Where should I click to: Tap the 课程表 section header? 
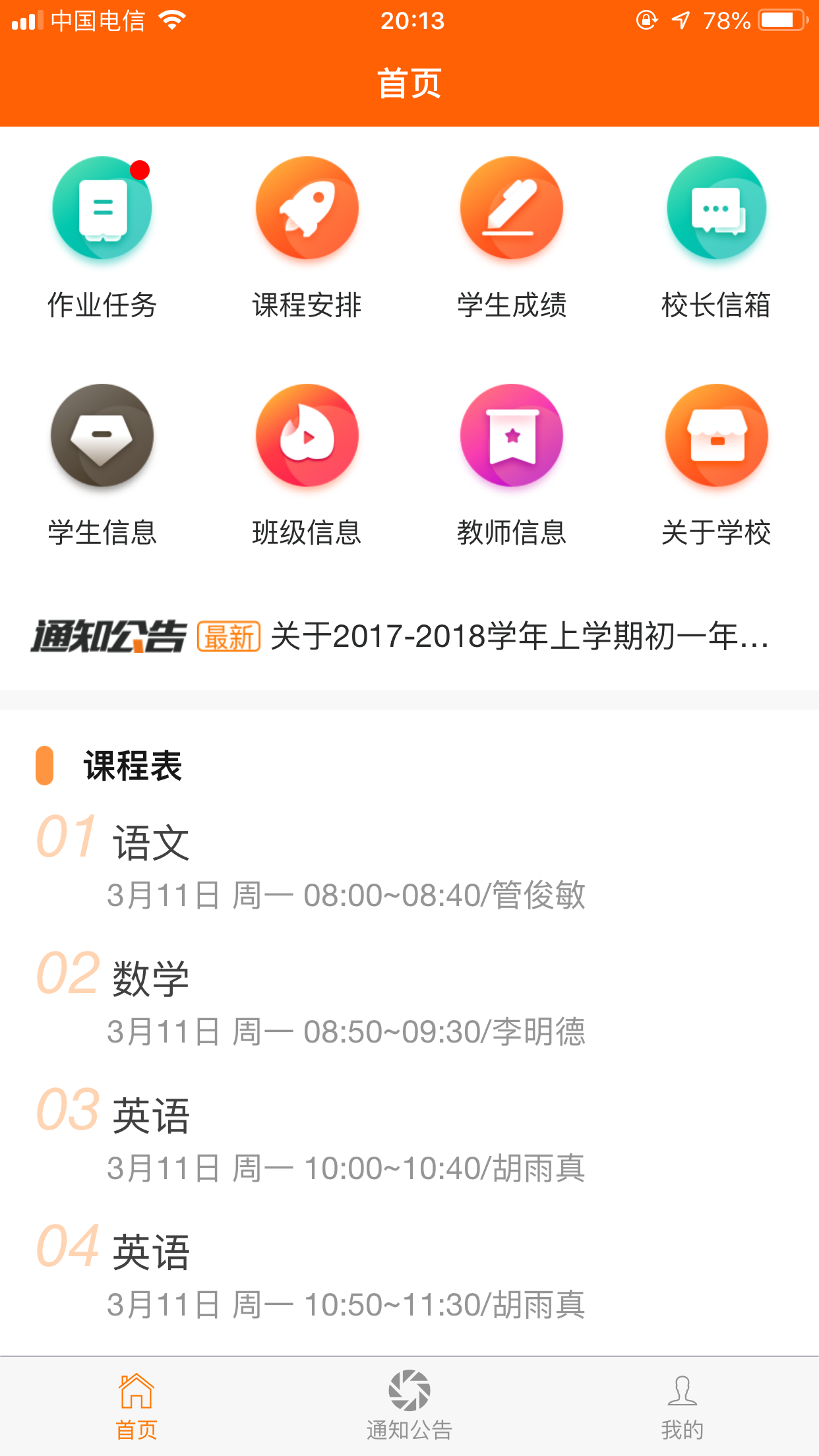click(x=132, y=767)
